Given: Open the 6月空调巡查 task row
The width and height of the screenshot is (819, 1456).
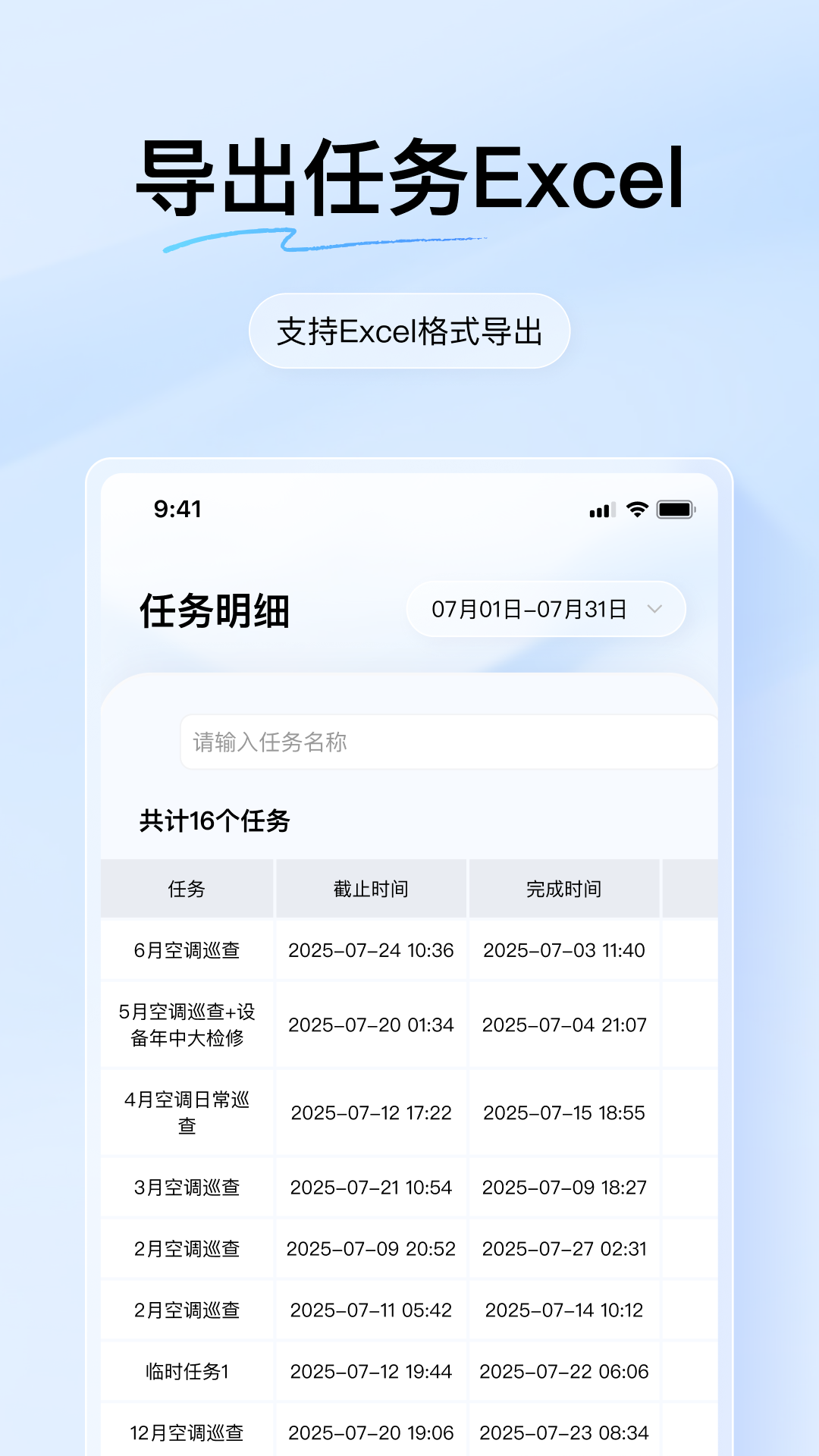Looking at the screenshot, I should tap(186, 951).
